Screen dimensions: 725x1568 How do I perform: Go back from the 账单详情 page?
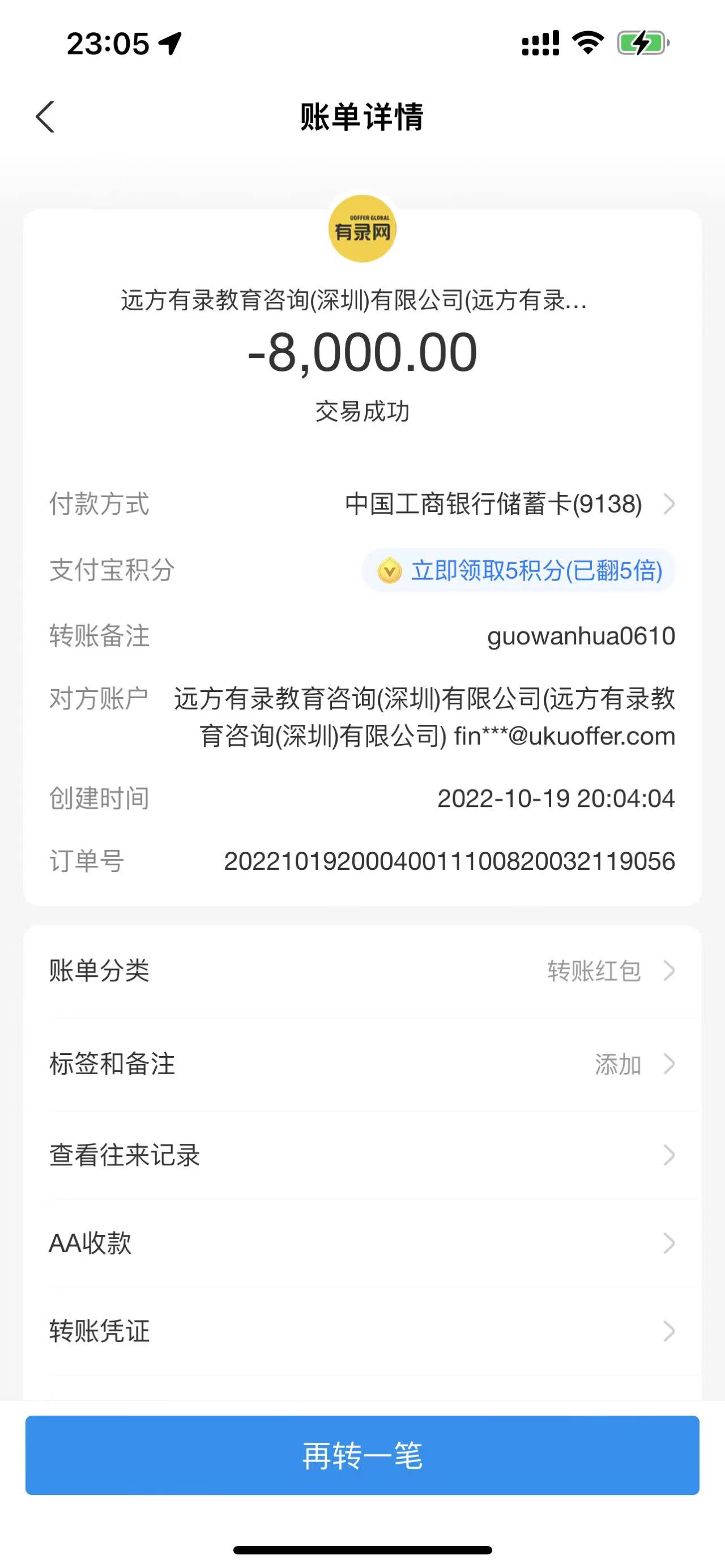[x=46, y=117]
